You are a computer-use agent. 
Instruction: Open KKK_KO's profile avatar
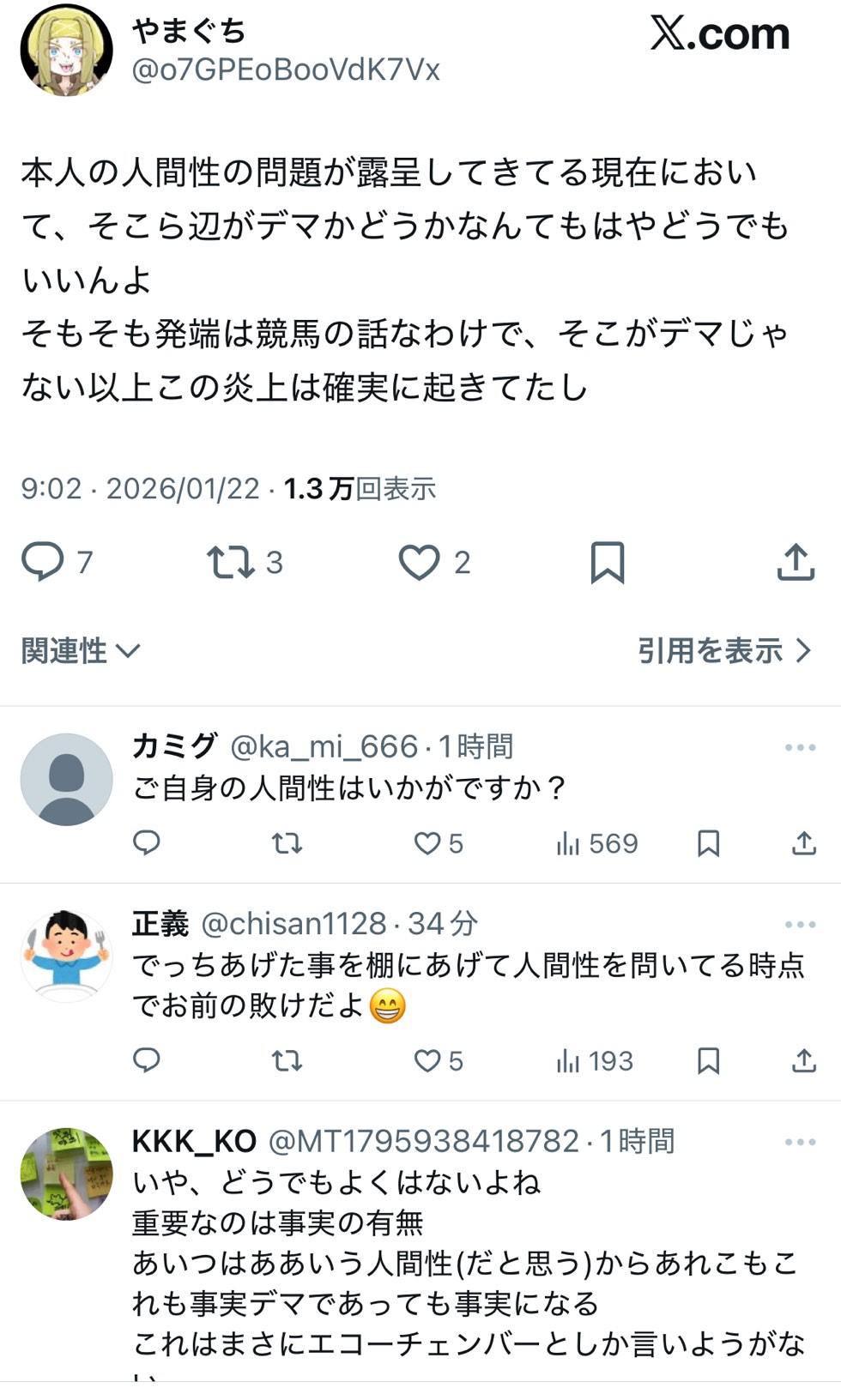click(x=66, y=1174)
